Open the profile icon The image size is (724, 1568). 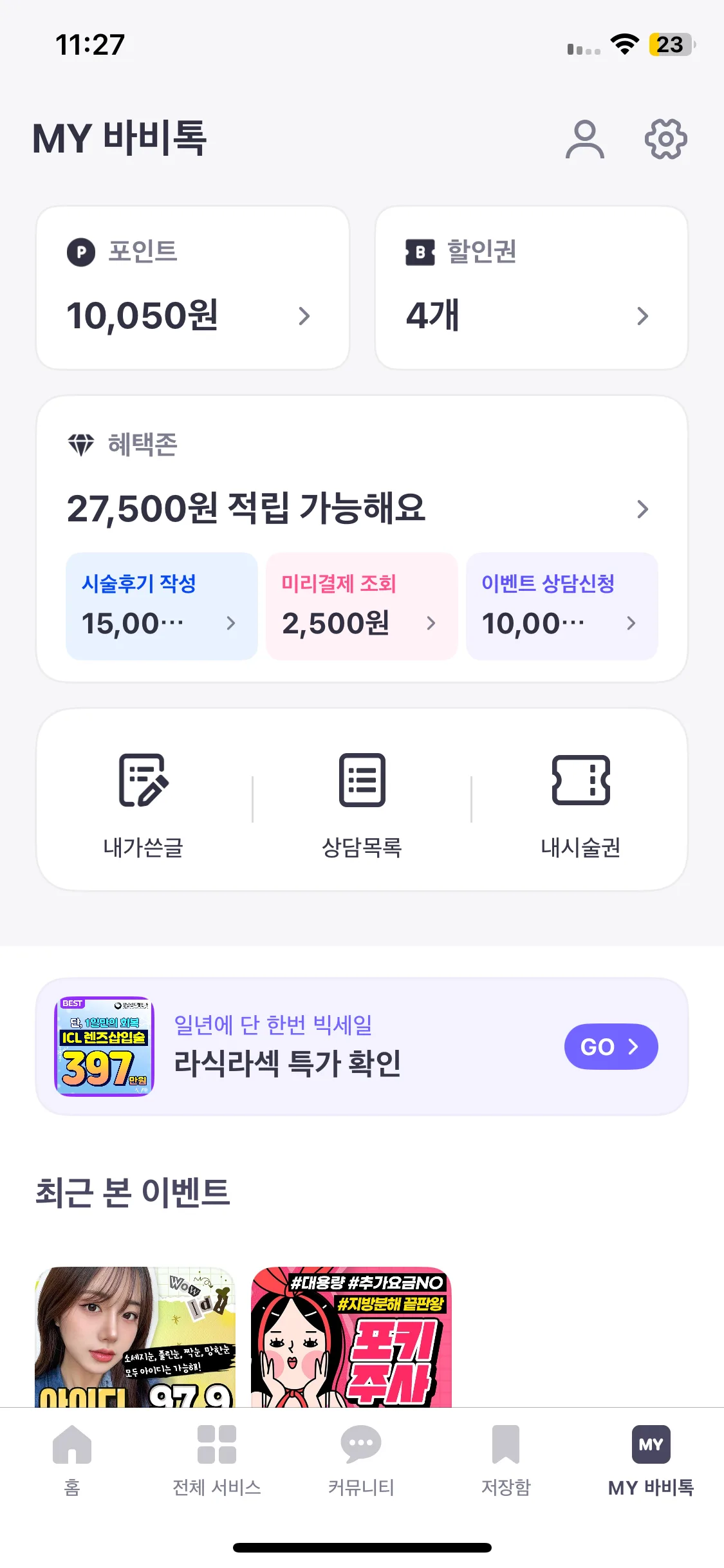coord(584,139)
